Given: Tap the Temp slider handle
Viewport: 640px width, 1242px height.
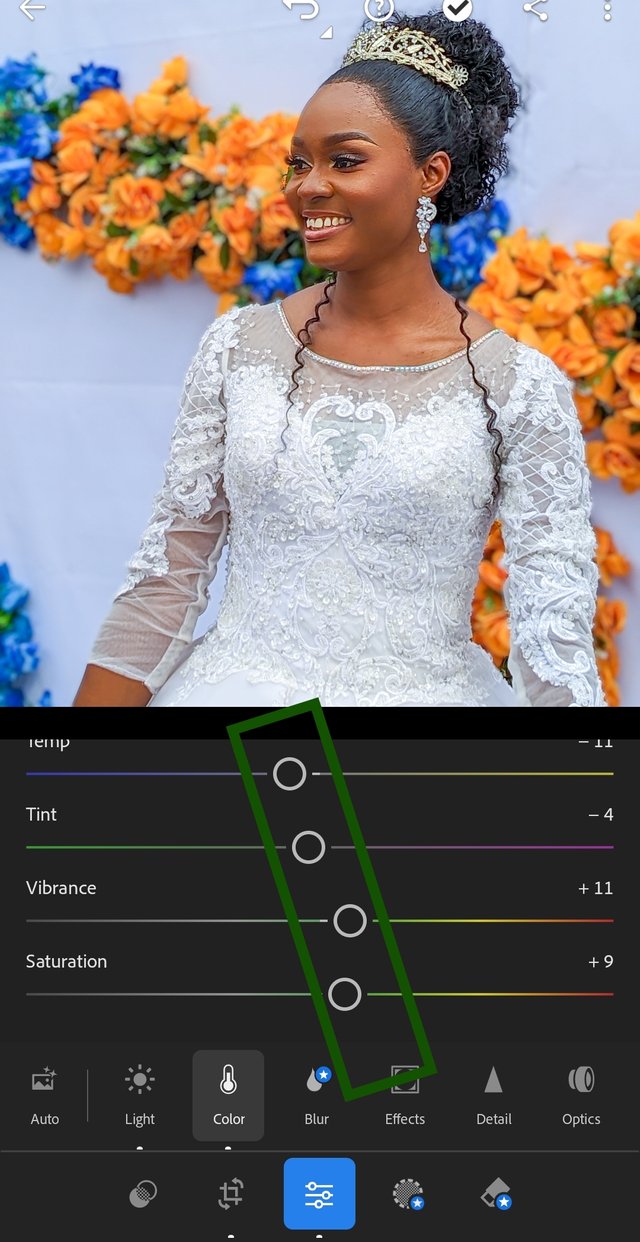Looking at the screenshot, I should 289,773.
